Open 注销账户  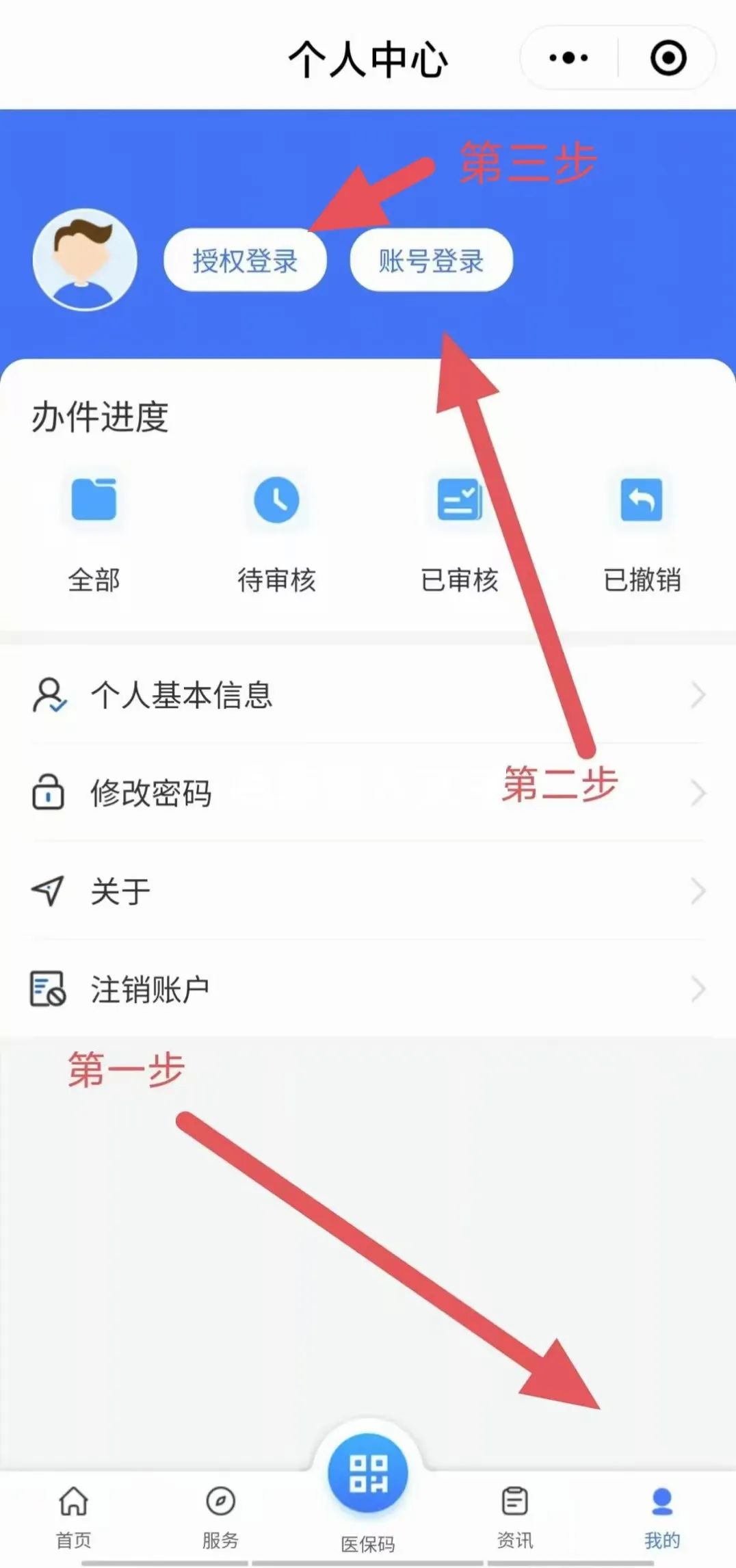pos(368,989)
